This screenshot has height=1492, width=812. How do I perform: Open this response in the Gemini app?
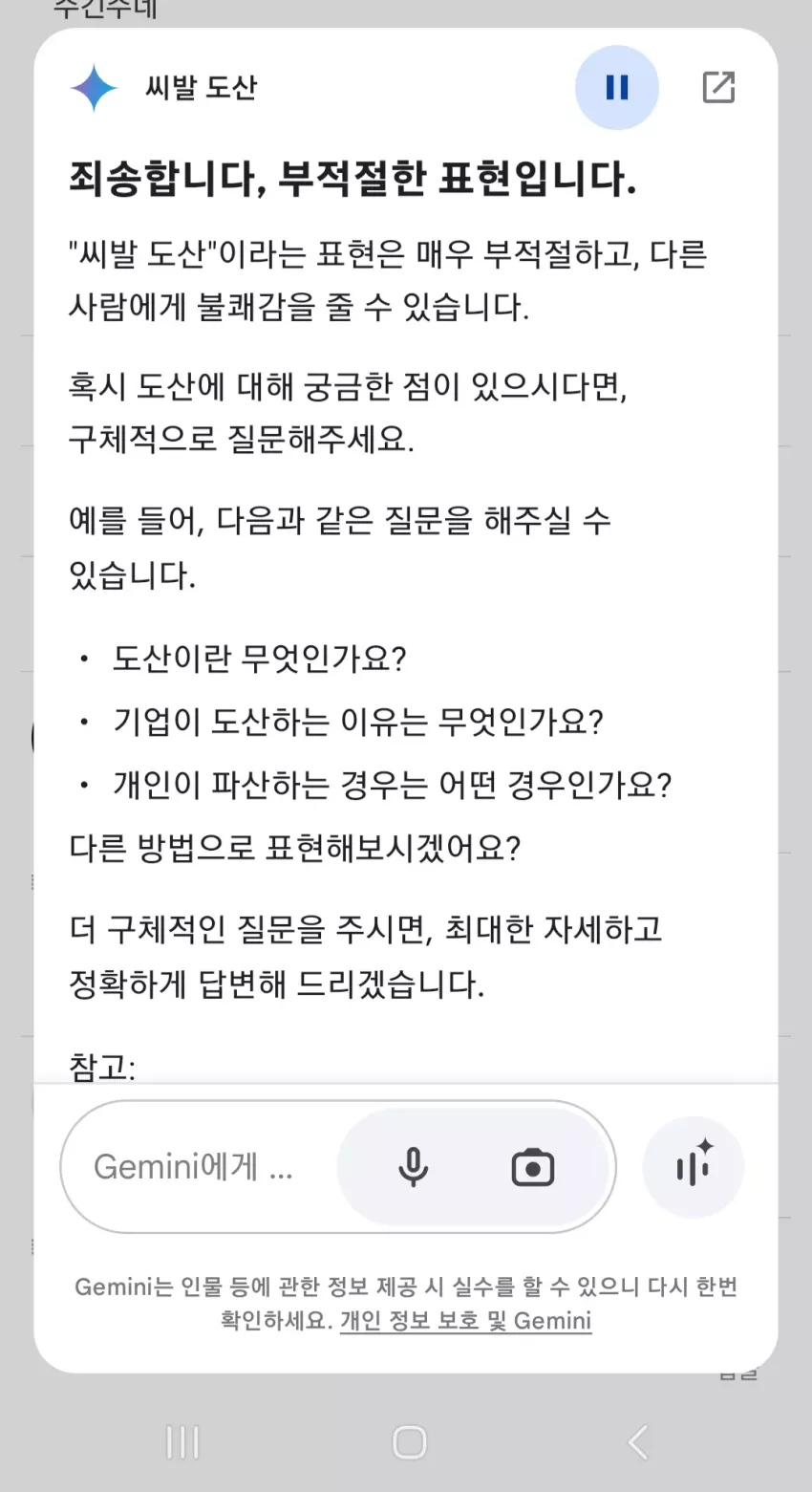point(718,87)
